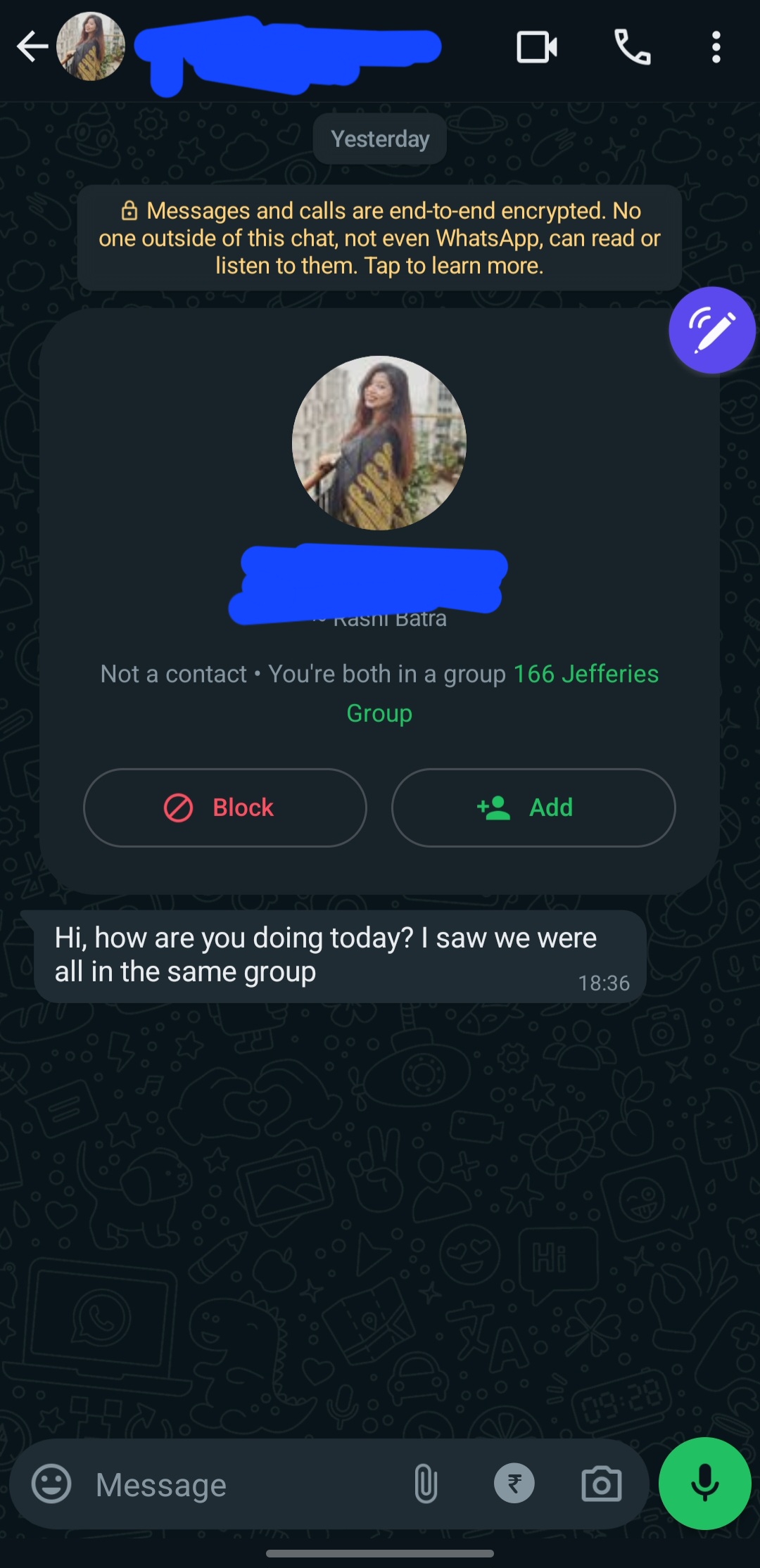Block this contact

point(224,808)
